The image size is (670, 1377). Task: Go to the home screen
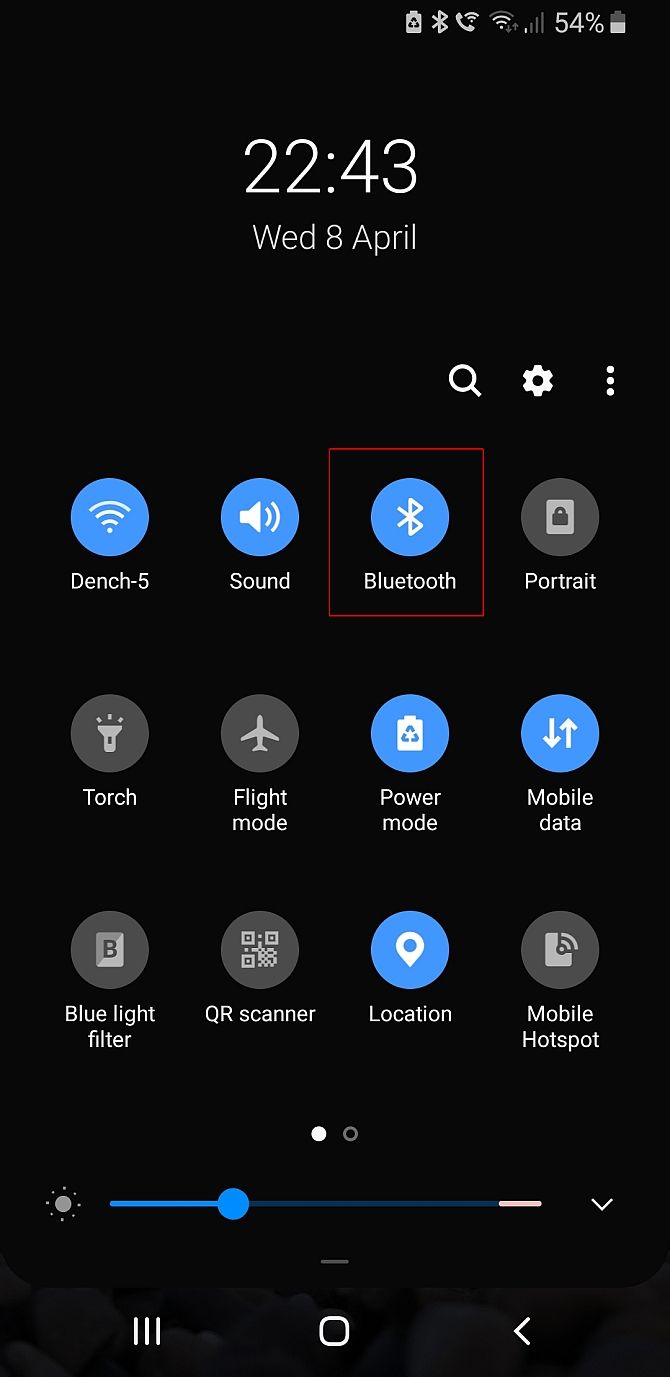334,1330
